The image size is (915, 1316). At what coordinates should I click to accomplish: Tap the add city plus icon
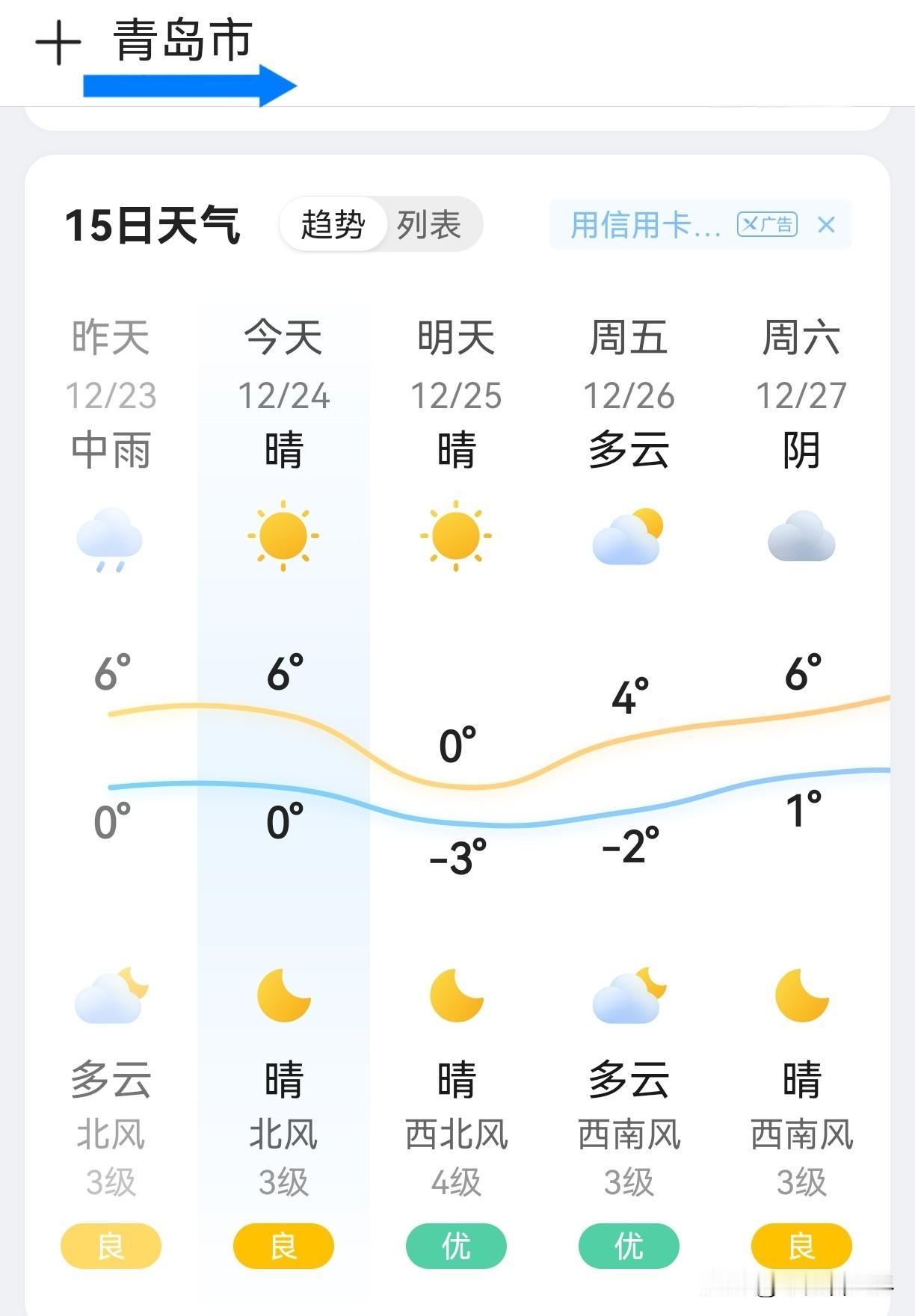(x=60, y=40)
